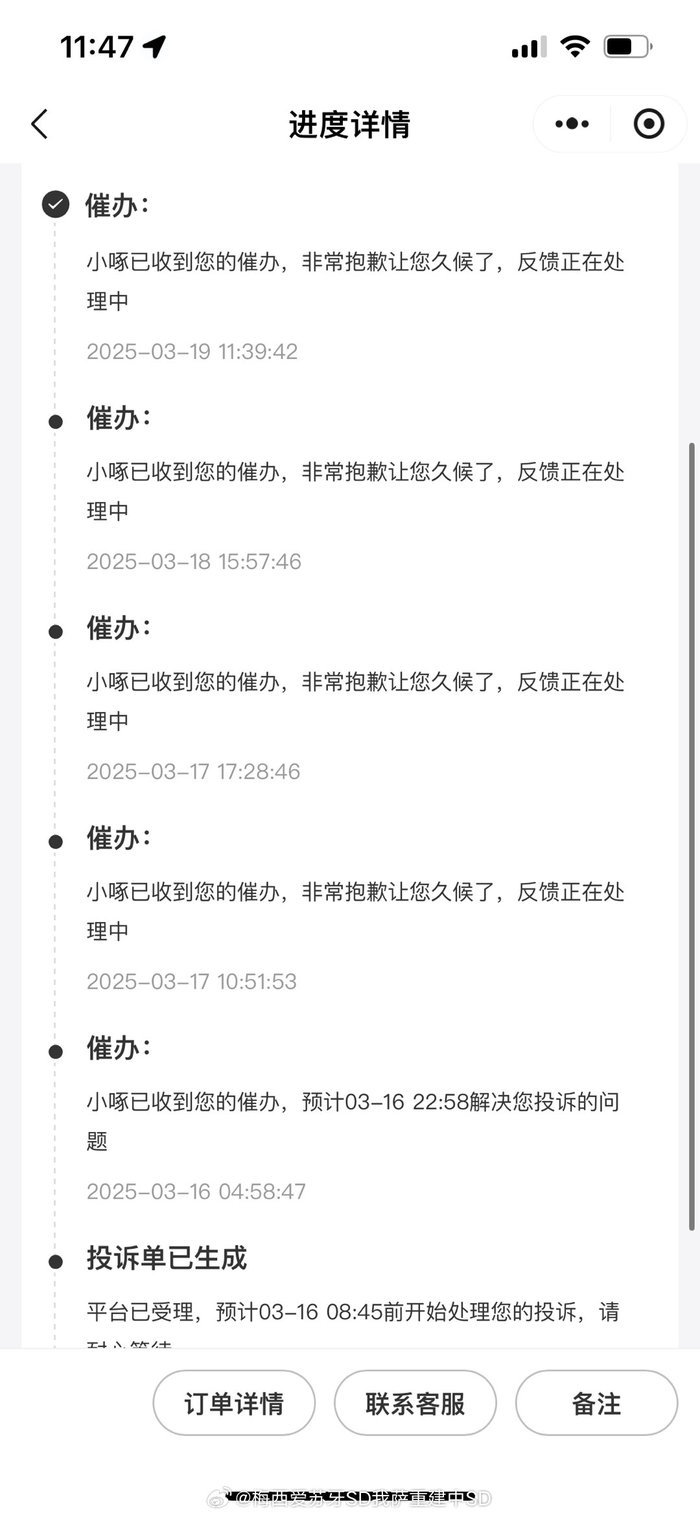Open the mini program more options menu
The width and height of the screenshot is (700, 1515).
click(x=572, y=124)
